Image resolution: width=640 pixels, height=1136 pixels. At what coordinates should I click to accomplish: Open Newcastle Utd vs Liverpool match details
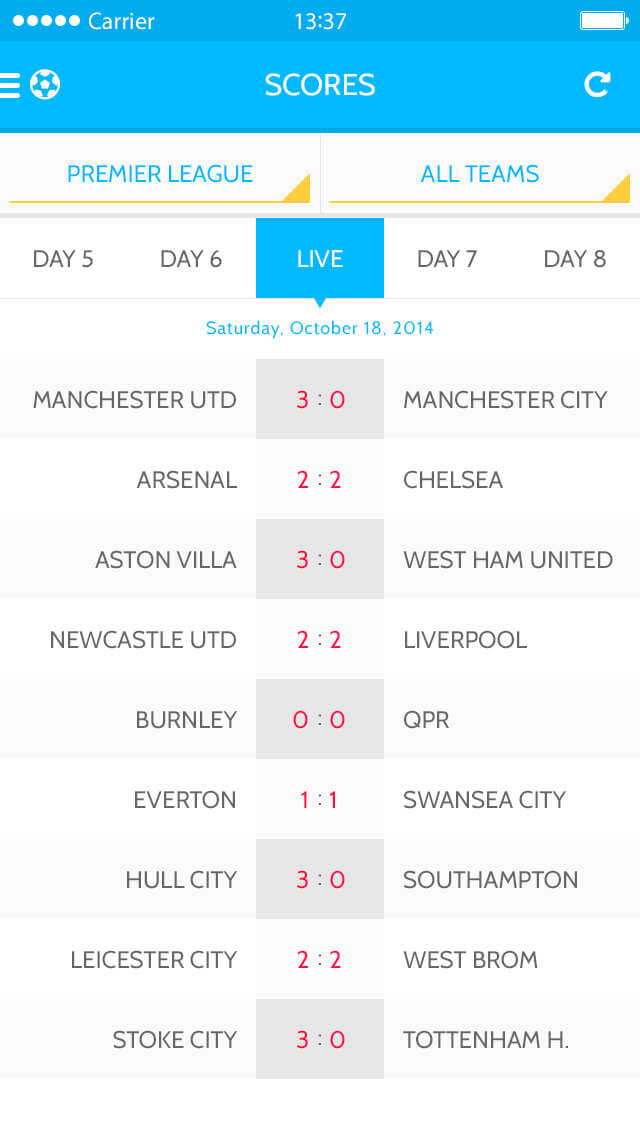click(x=320, y=639)
